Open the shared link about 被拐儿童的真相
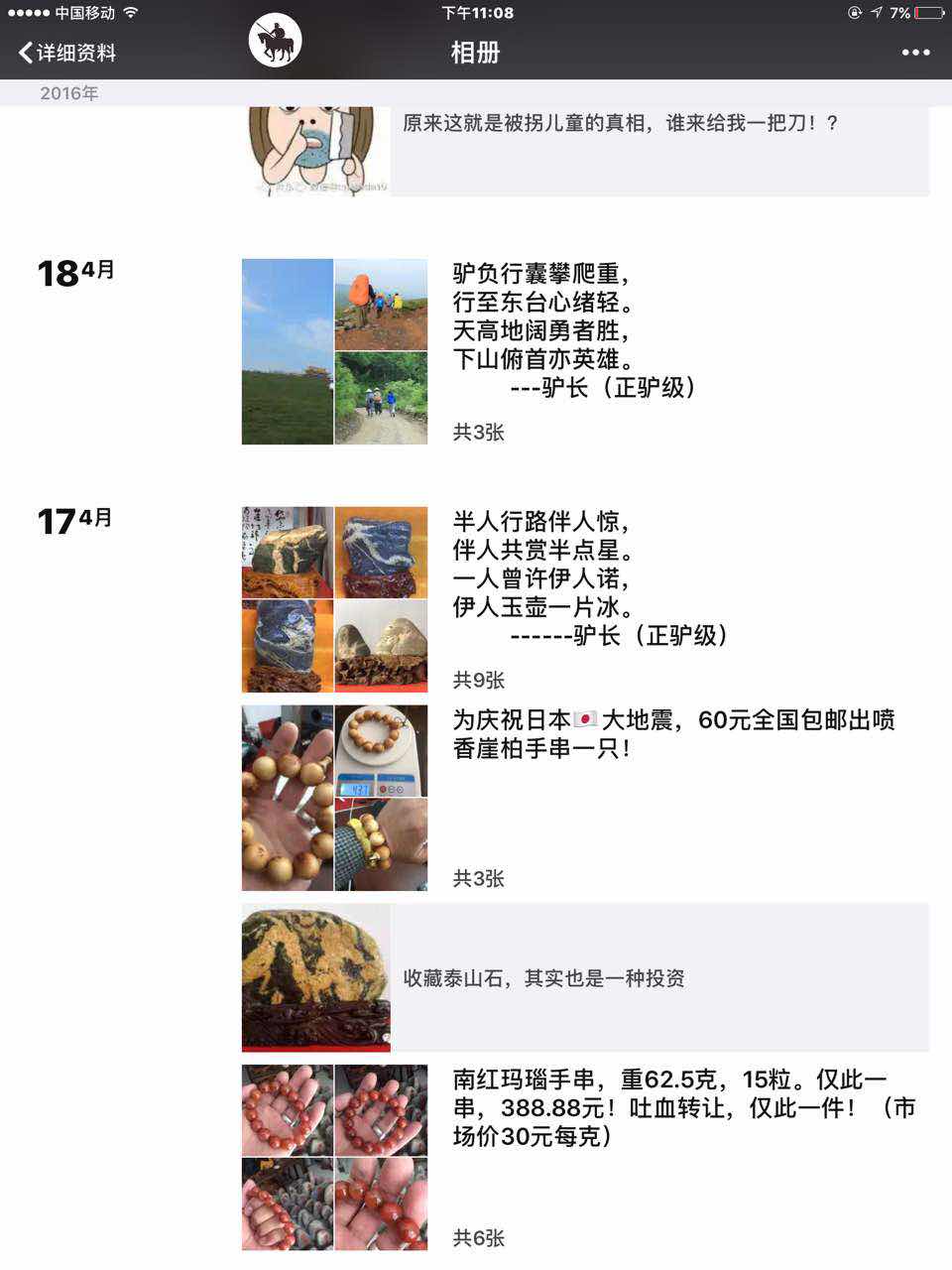Screen dimensions: 952x1270 tap(620, 124)
